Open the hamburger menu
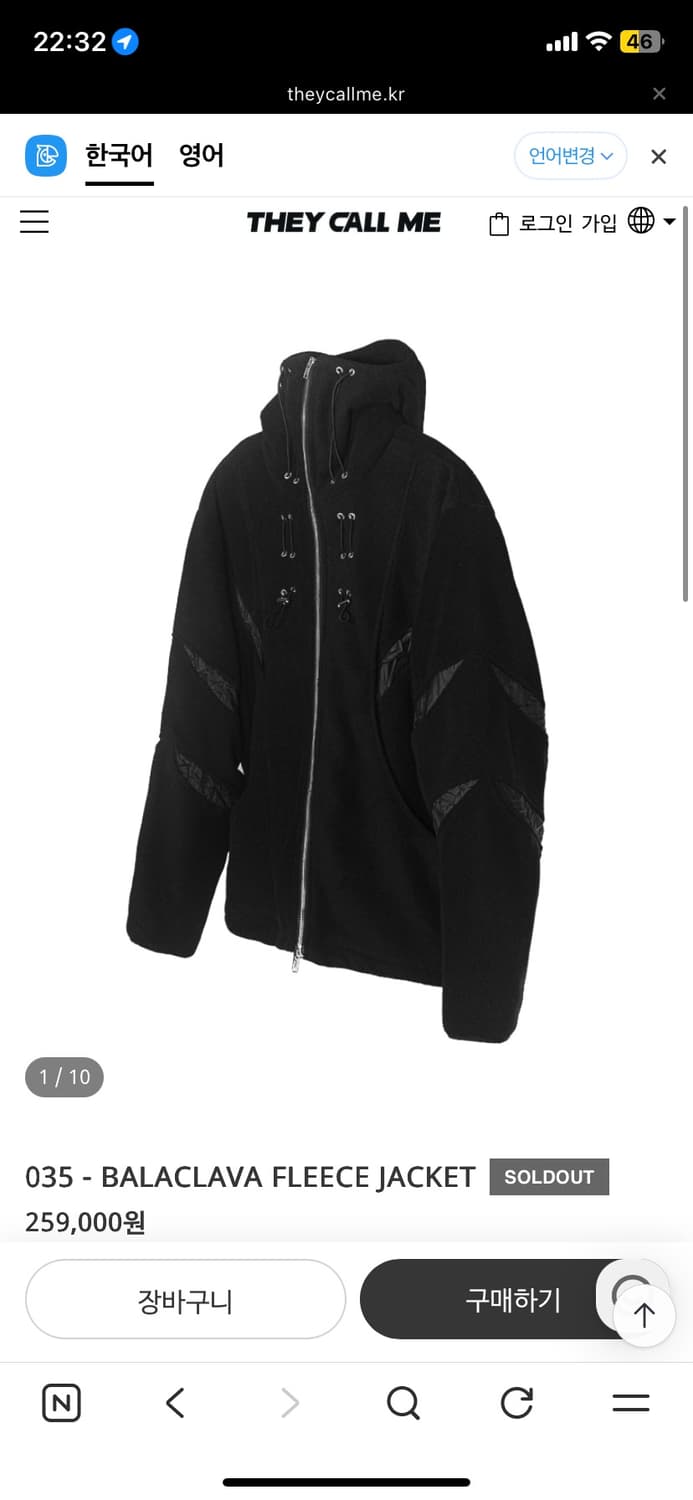Screen dimensions: 693x1500 pos(34,221)
